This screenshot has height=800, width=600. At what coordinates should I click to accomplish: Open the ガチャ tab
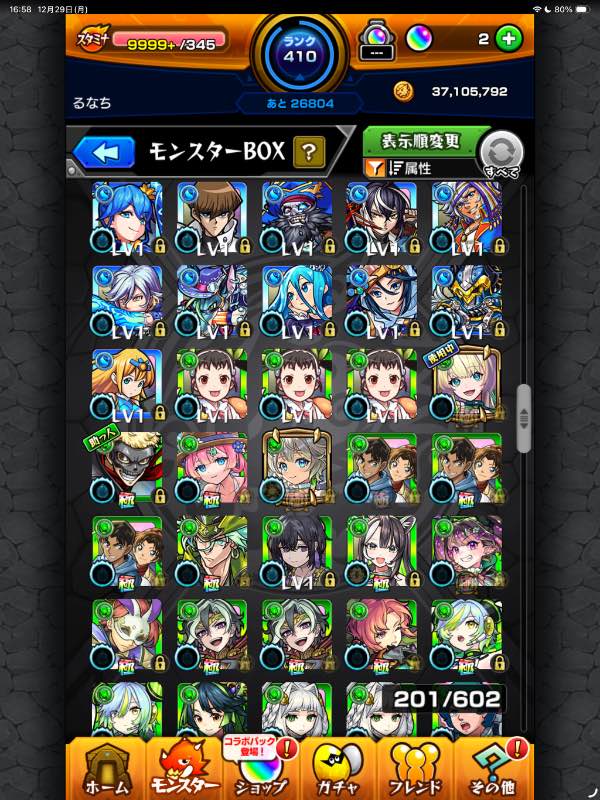coord(338,770)
